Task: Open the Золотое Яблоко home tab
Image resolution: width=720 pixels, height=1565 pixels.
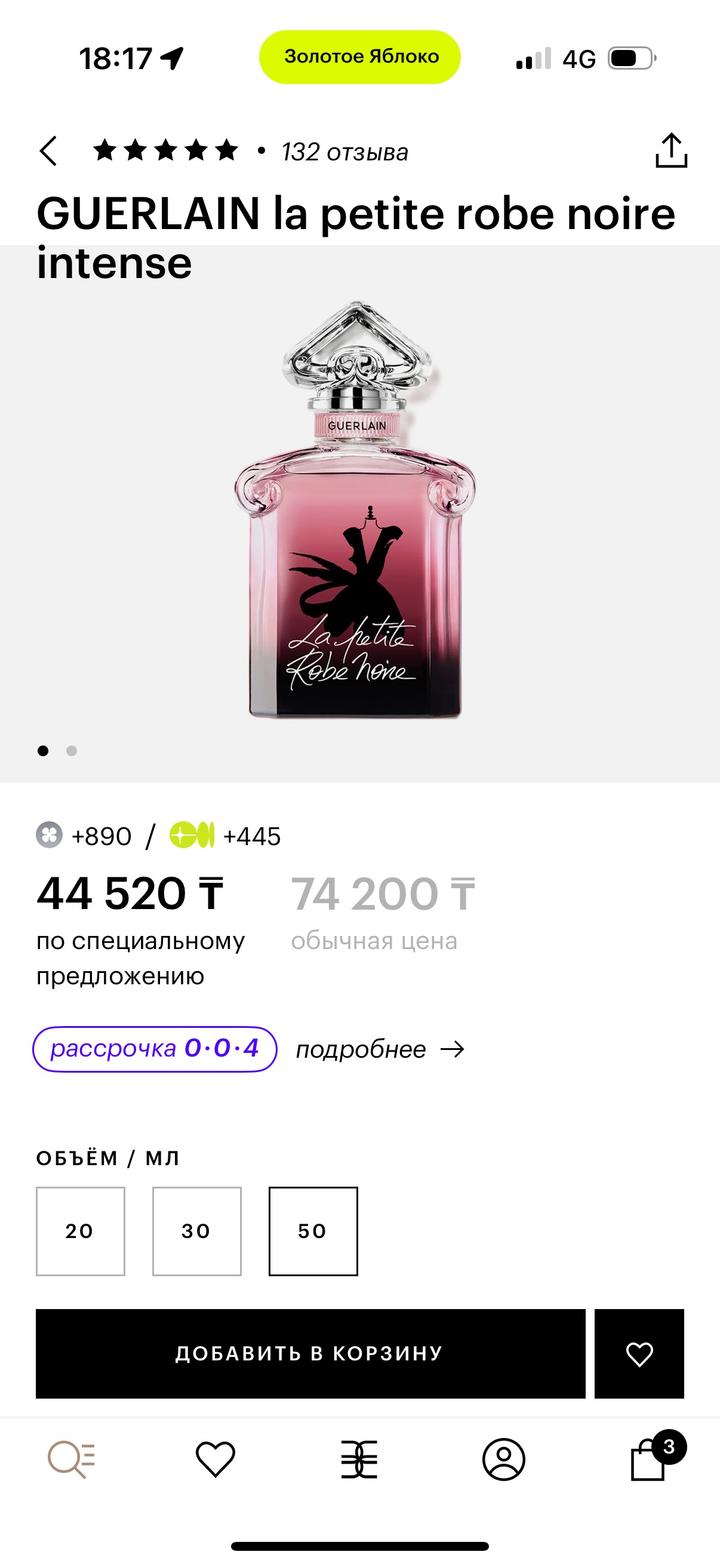Action: click(x=359, y=1460)
